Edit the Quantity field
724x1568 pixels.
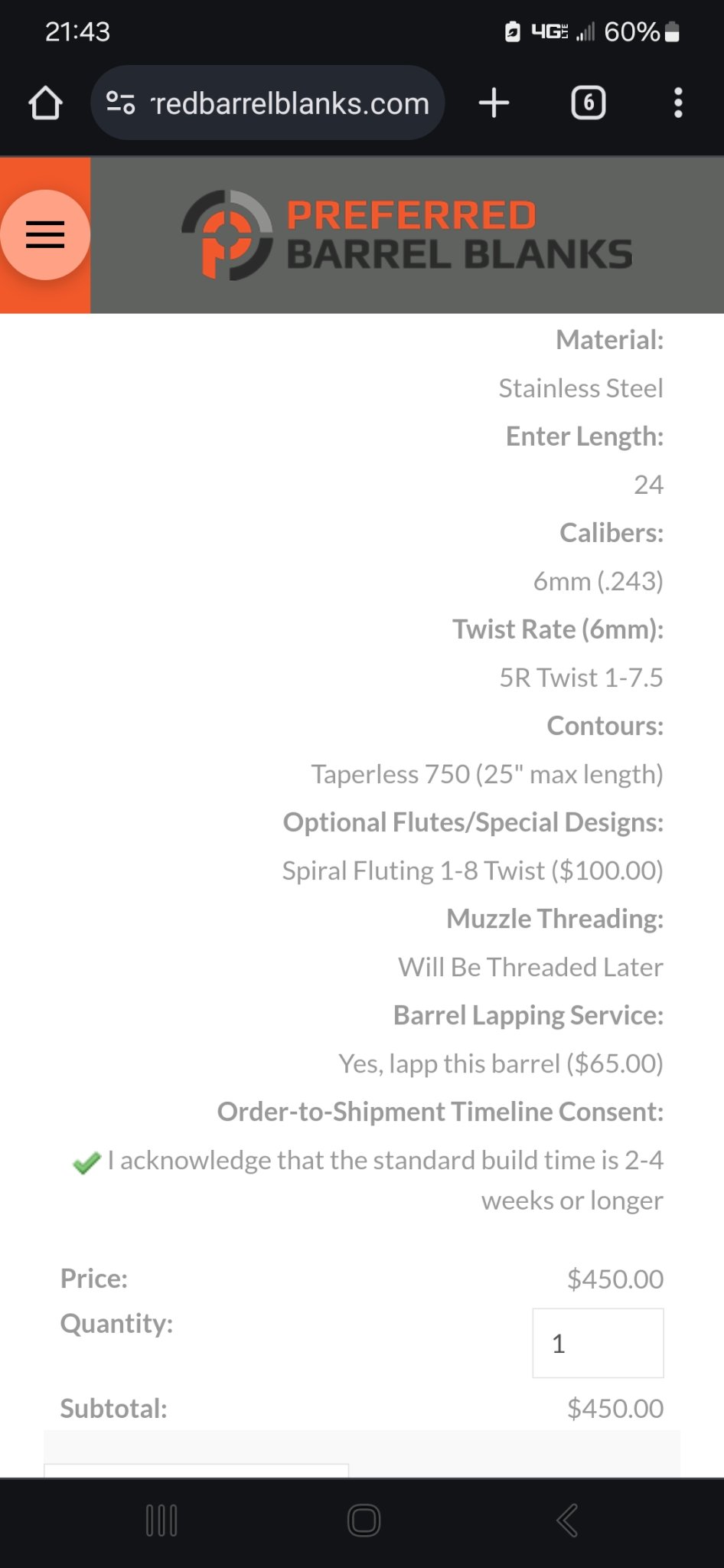[597, 1343]
